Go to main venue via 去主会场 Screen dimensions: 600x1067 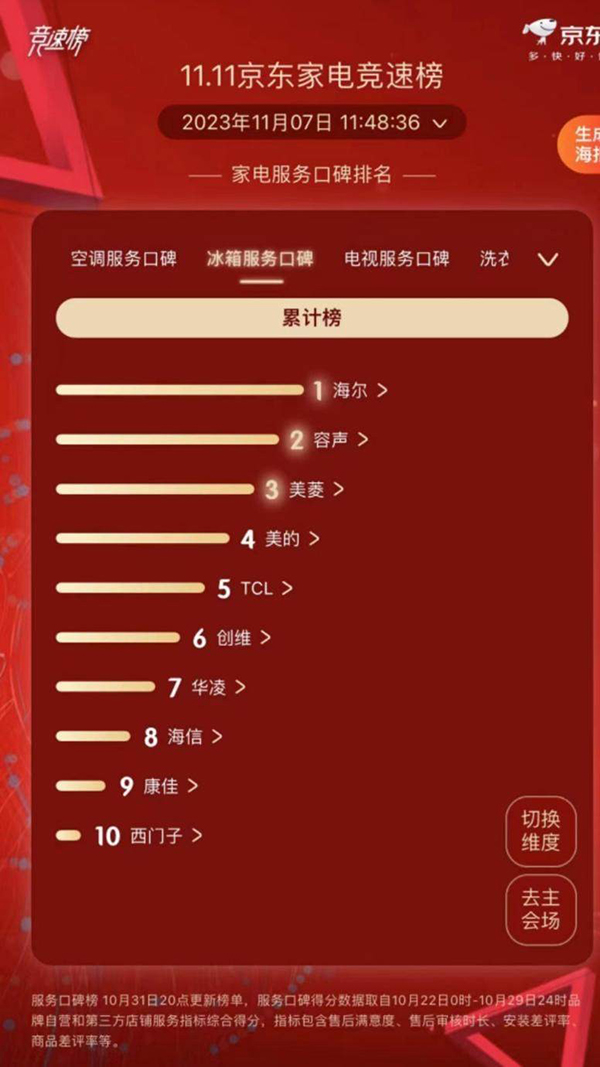pos(541,909)
